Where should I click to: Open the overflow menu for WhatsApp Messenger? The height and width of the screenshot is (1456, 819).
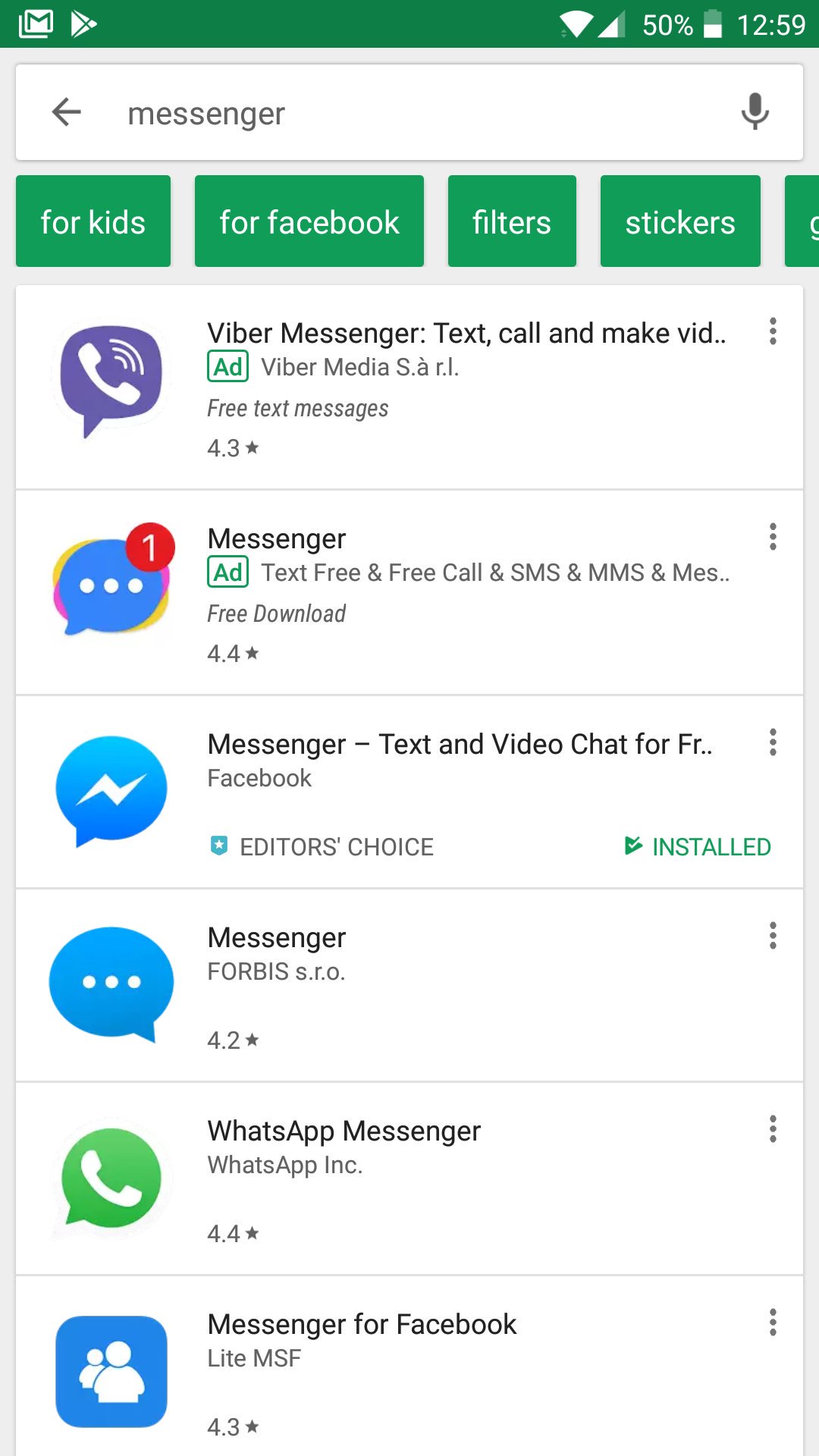[773, 1130]
